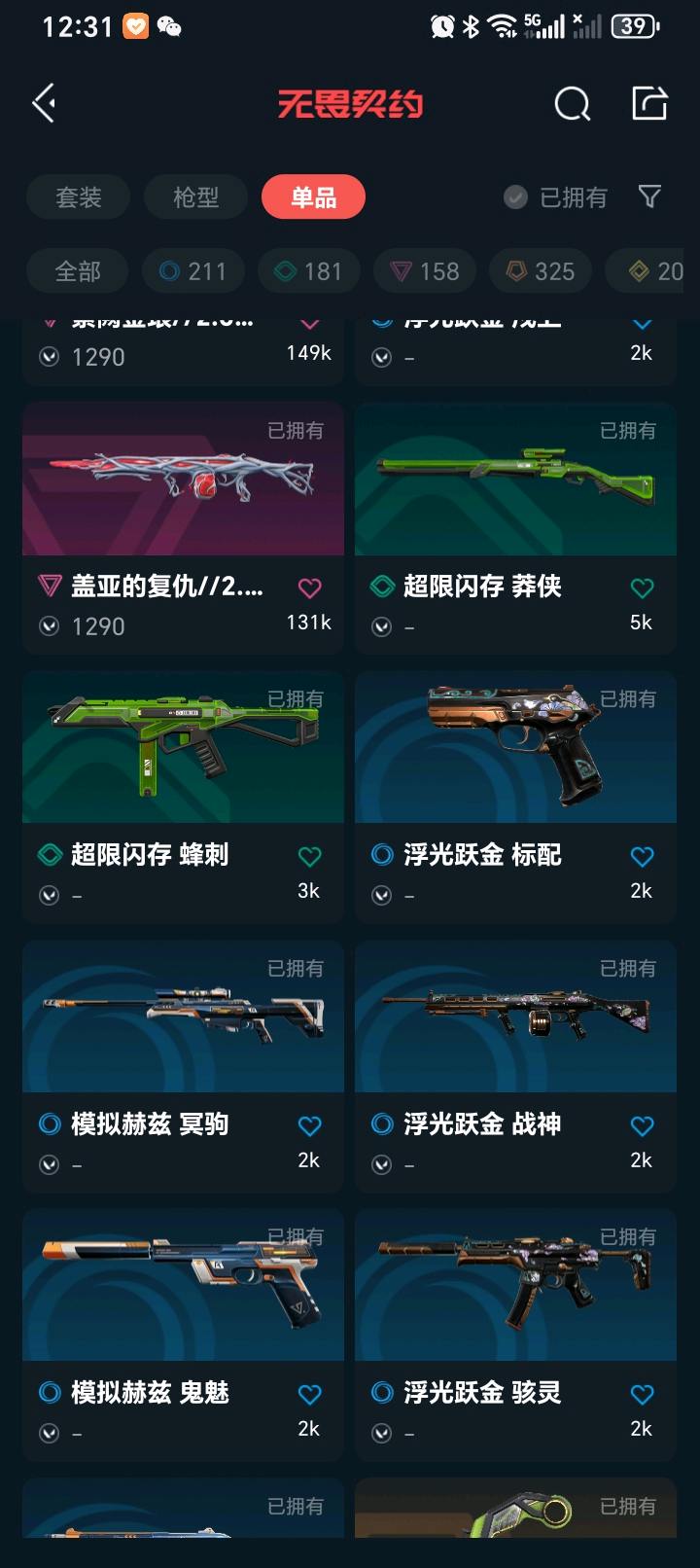
Task: Open the 浮光跃金 战神 skin card
Action: tap(515, 1066)
